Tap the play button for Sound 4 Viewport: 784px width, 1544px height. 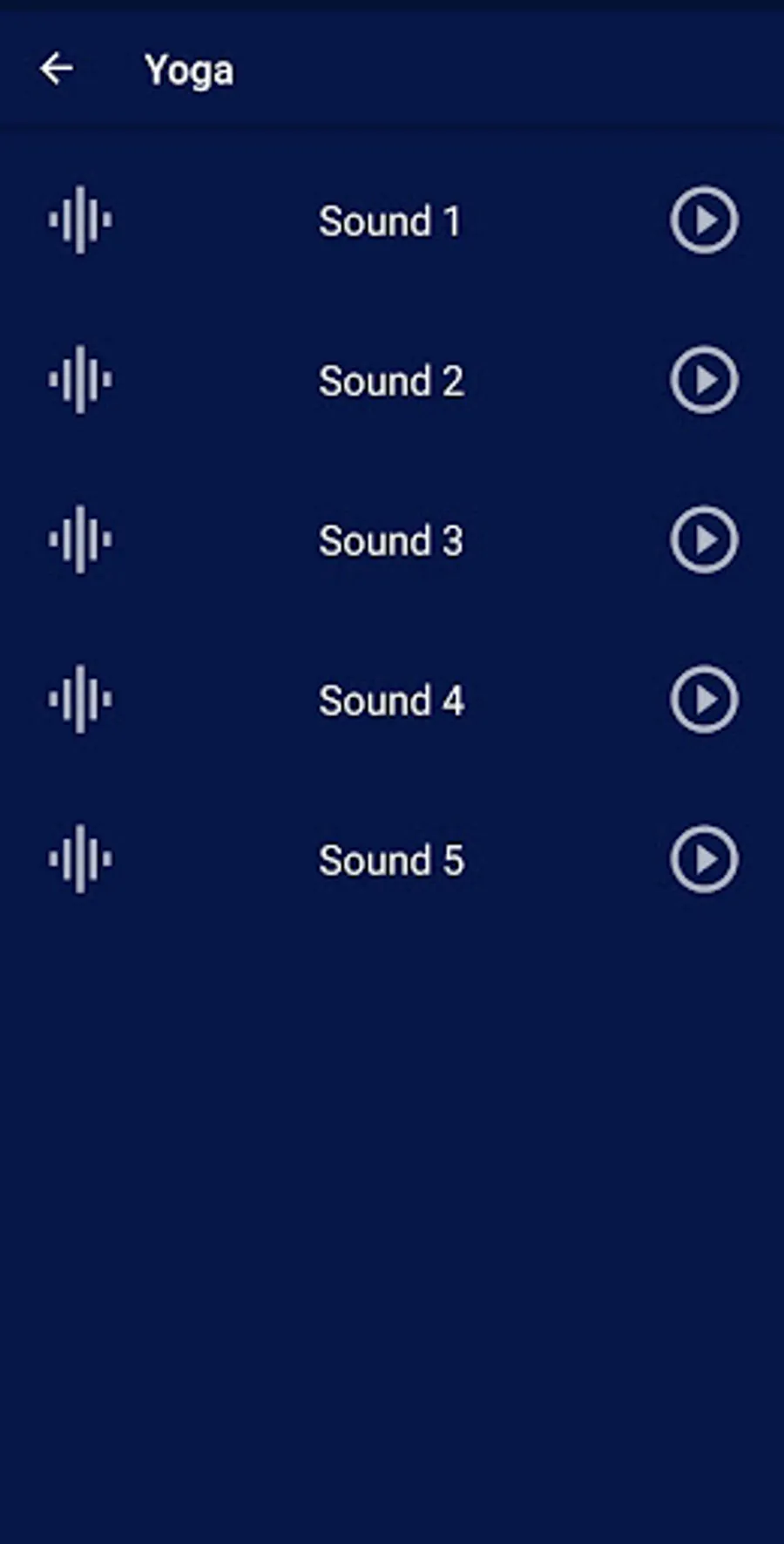pyautogui.click(x=704, y=700)
